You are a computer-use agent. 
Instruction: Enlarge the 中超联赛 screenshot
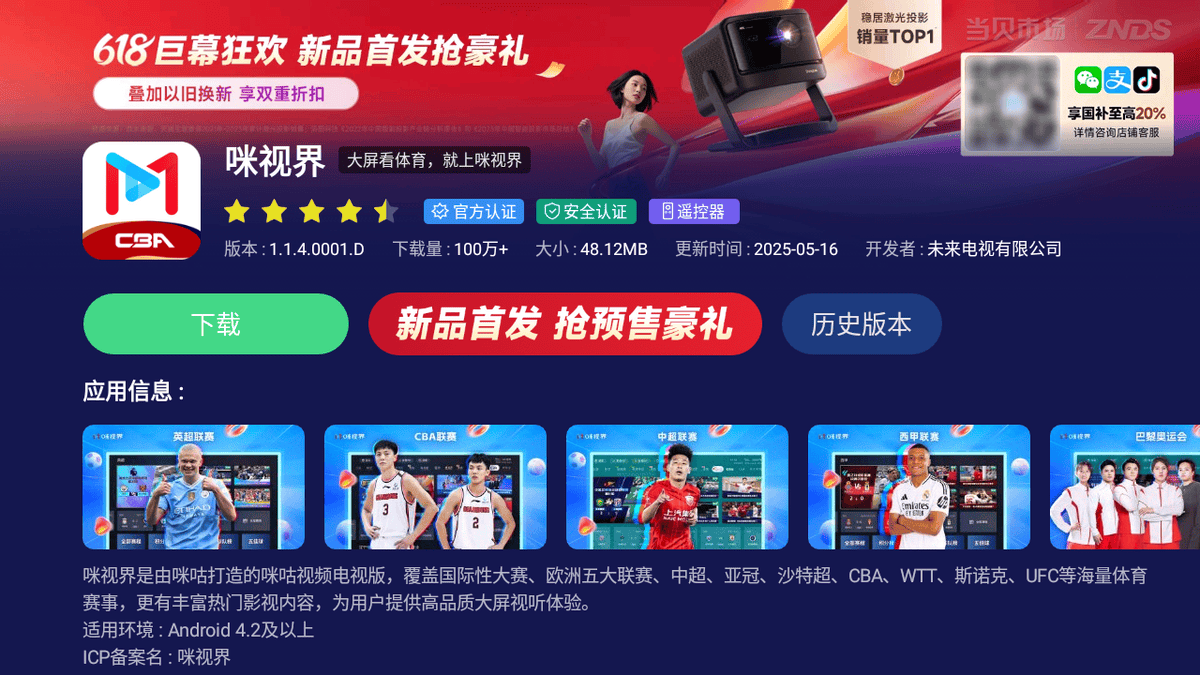677,487
